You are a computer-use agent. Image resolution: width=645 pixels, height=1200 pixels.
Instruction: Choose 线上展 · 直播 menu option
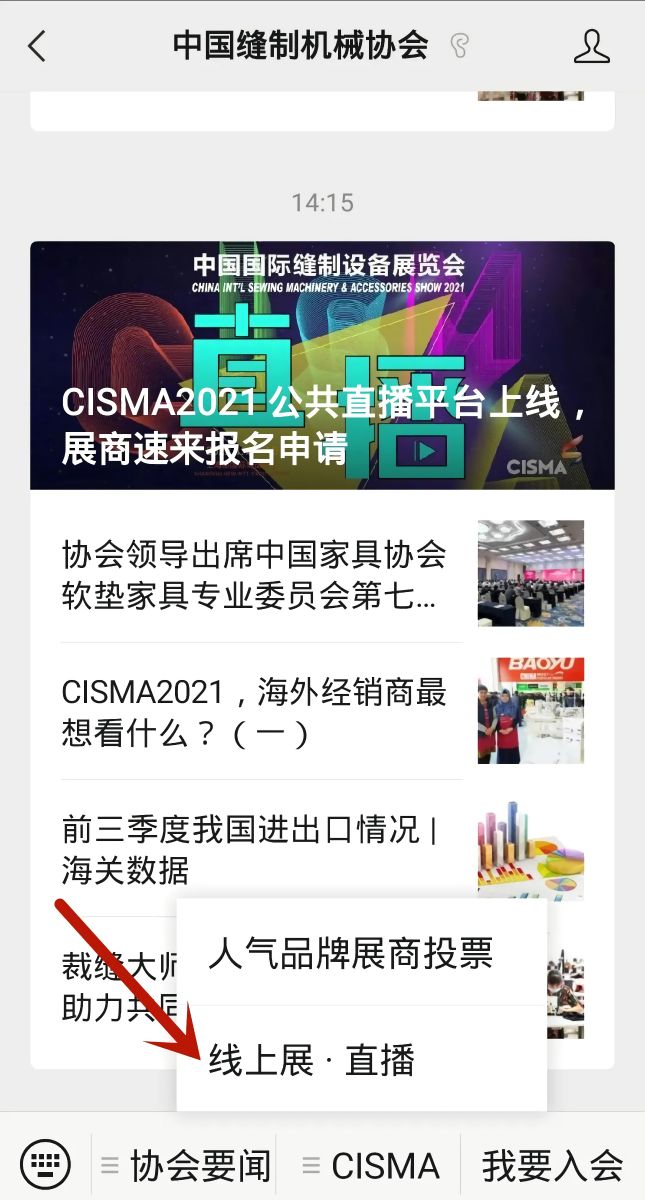click(x=312, y=1060)
